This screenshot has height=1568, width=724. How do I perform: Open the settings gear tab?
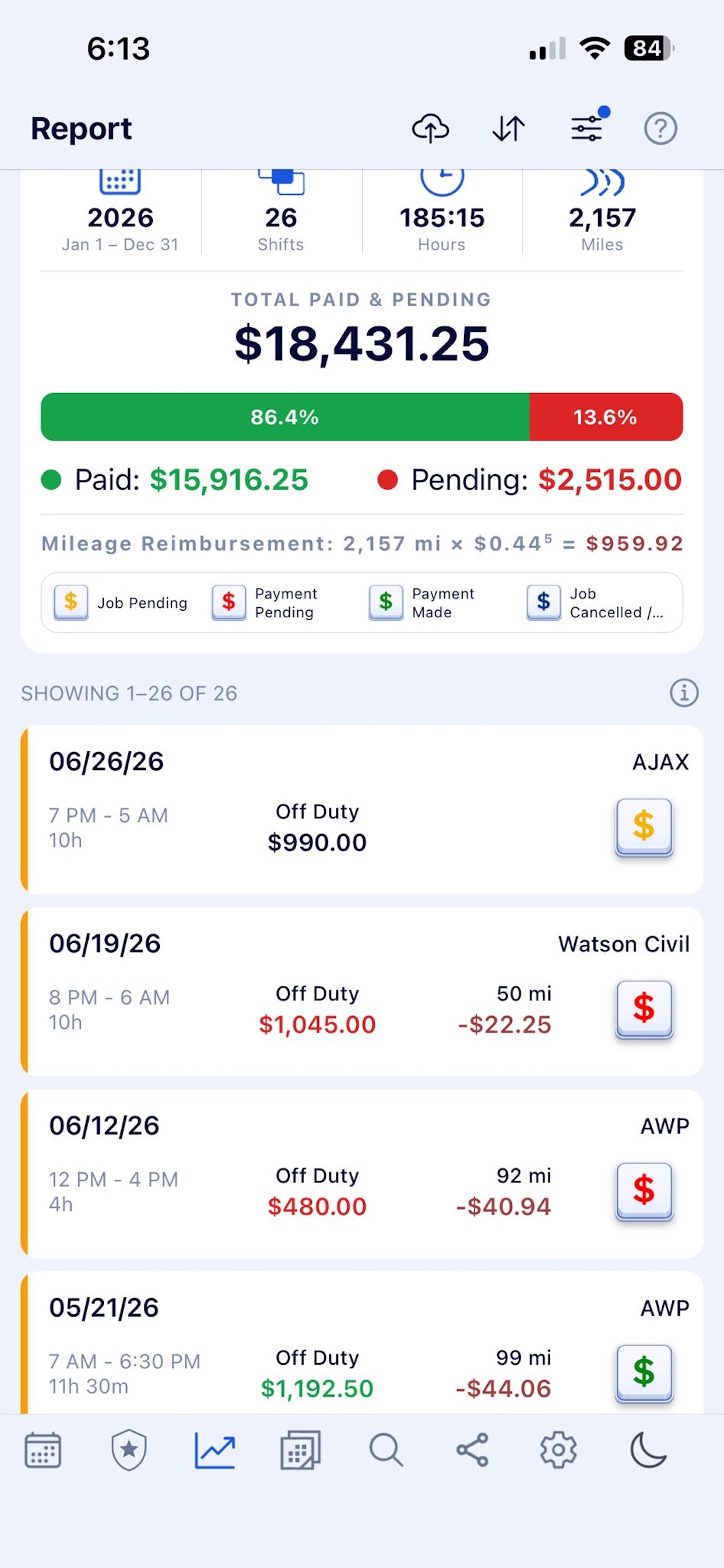pyautogui.click(x=558, y=1450)
